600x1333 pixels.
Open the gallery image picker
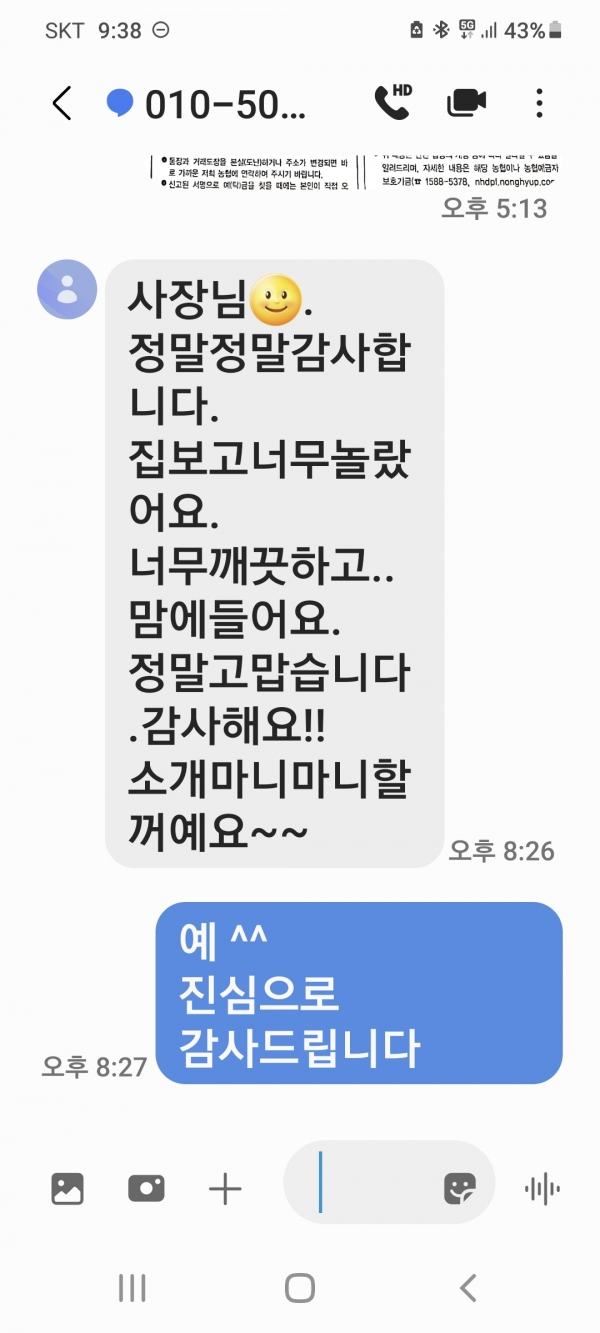click(67, 1188)
